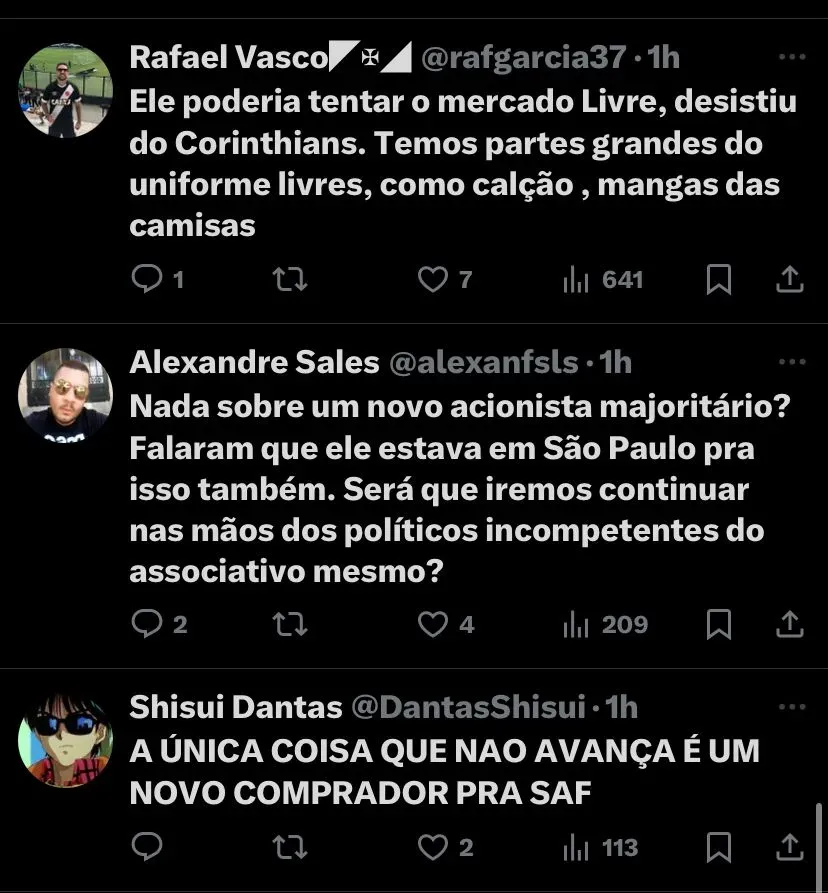Bookmark Rafael Vasco's tweet
The image size is (828, 893).
(x=718, y=280)
